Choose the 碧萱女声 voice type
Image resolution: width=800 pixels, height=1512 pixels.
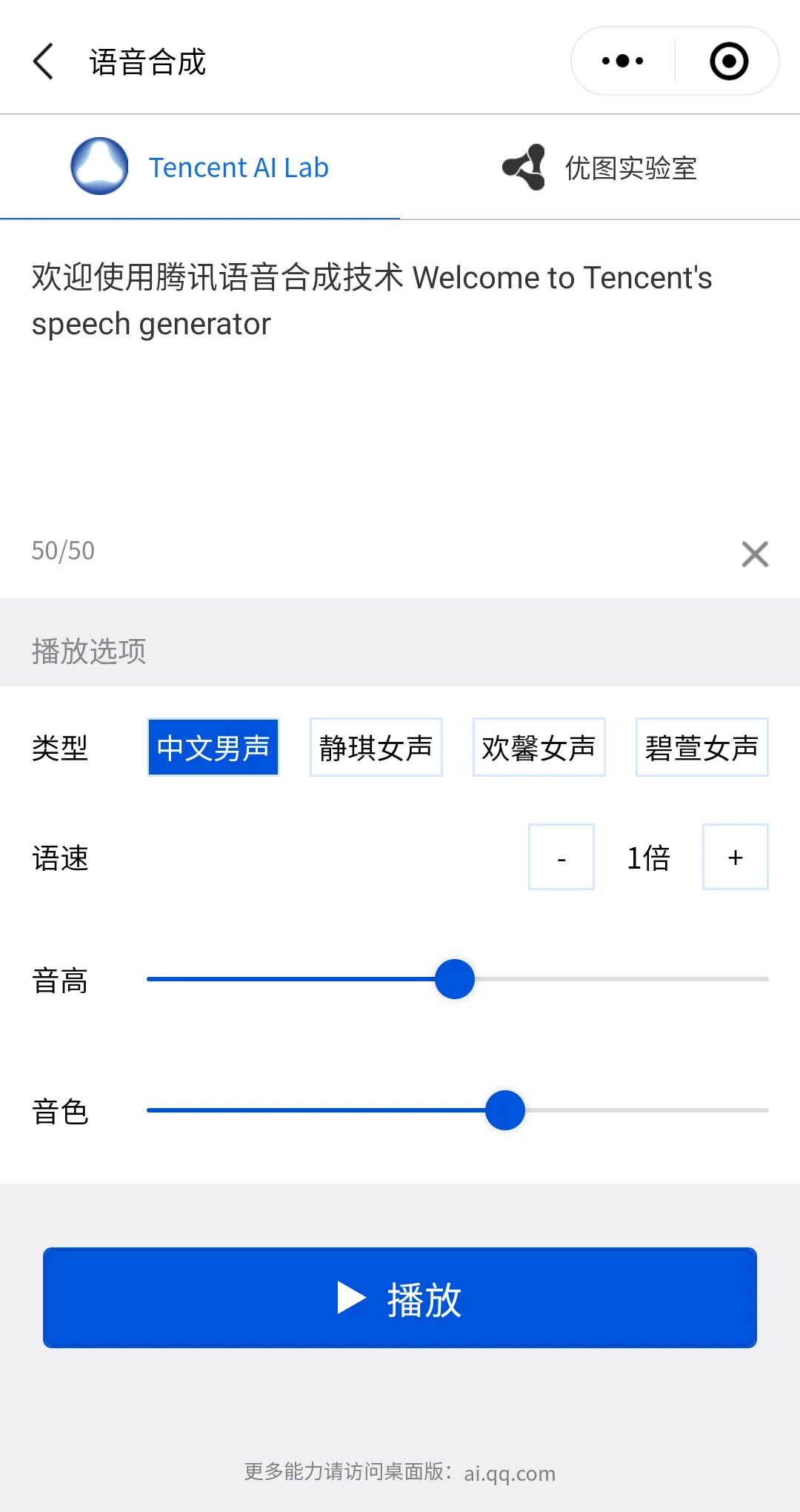pos(702,747)
